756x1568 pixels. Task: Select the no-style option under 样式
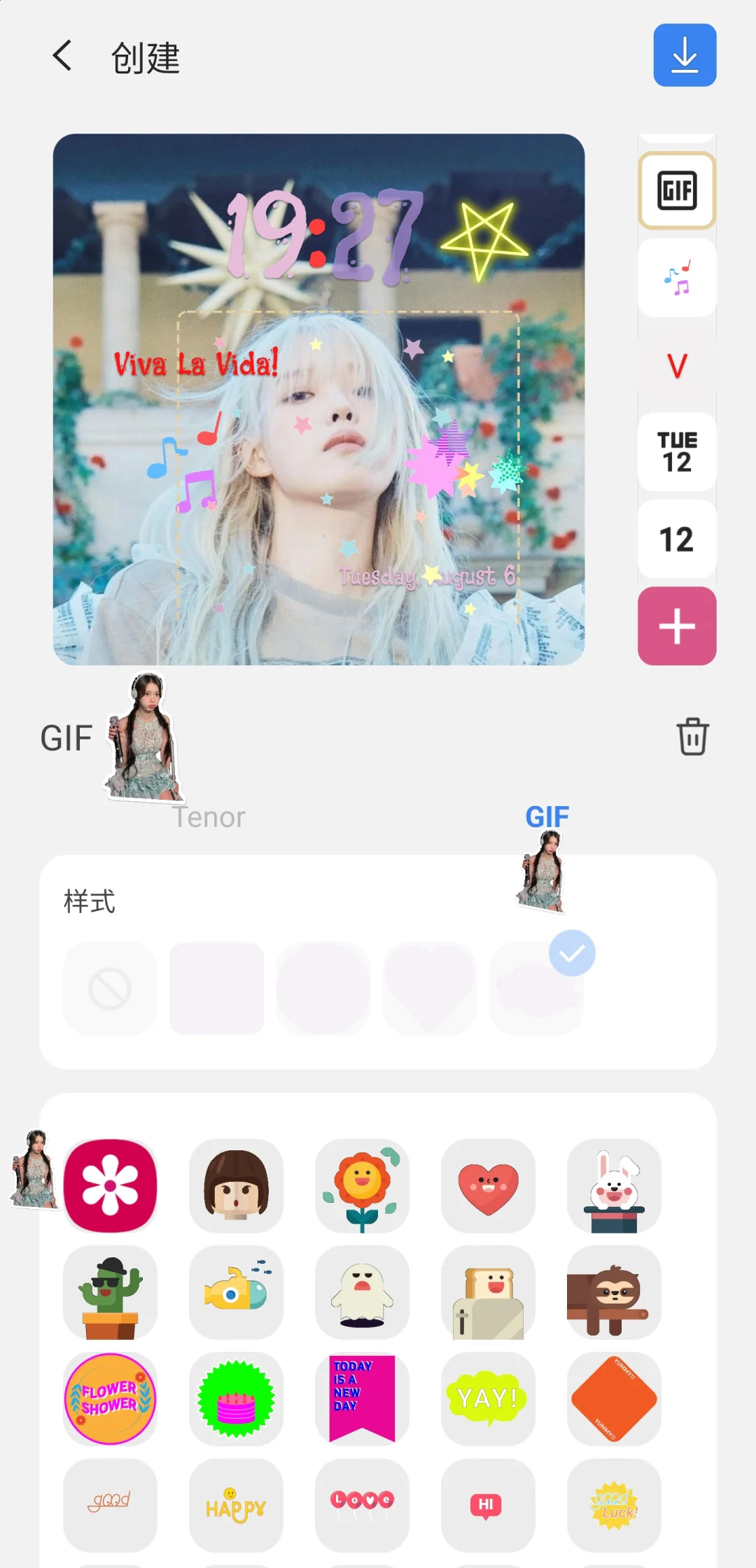tap(110, 989)
